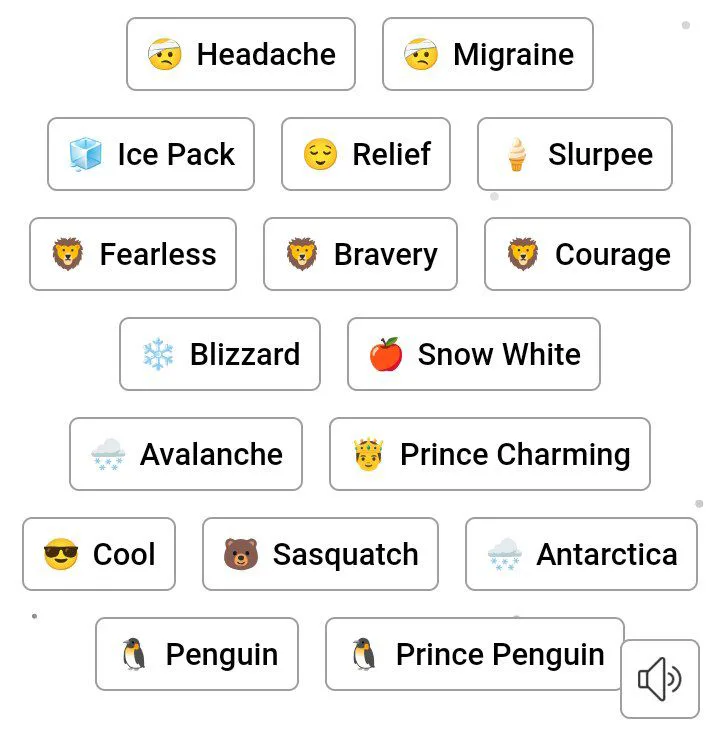The image size is (720, 729).
Task: Tap the Blizzard element
Action: tap(220, 354)
